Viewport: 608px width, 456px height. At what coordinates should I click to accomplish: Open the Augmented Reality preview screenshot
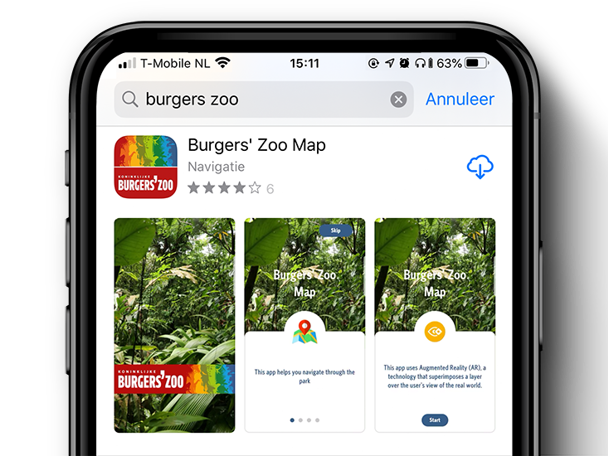(x=435, y=325)
